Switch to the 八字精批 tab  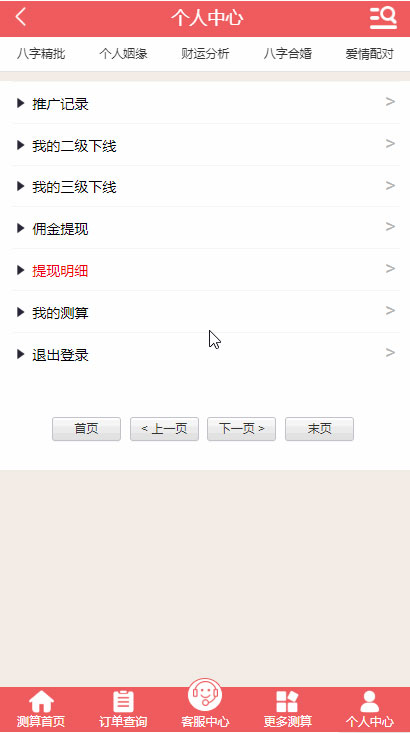41,54
